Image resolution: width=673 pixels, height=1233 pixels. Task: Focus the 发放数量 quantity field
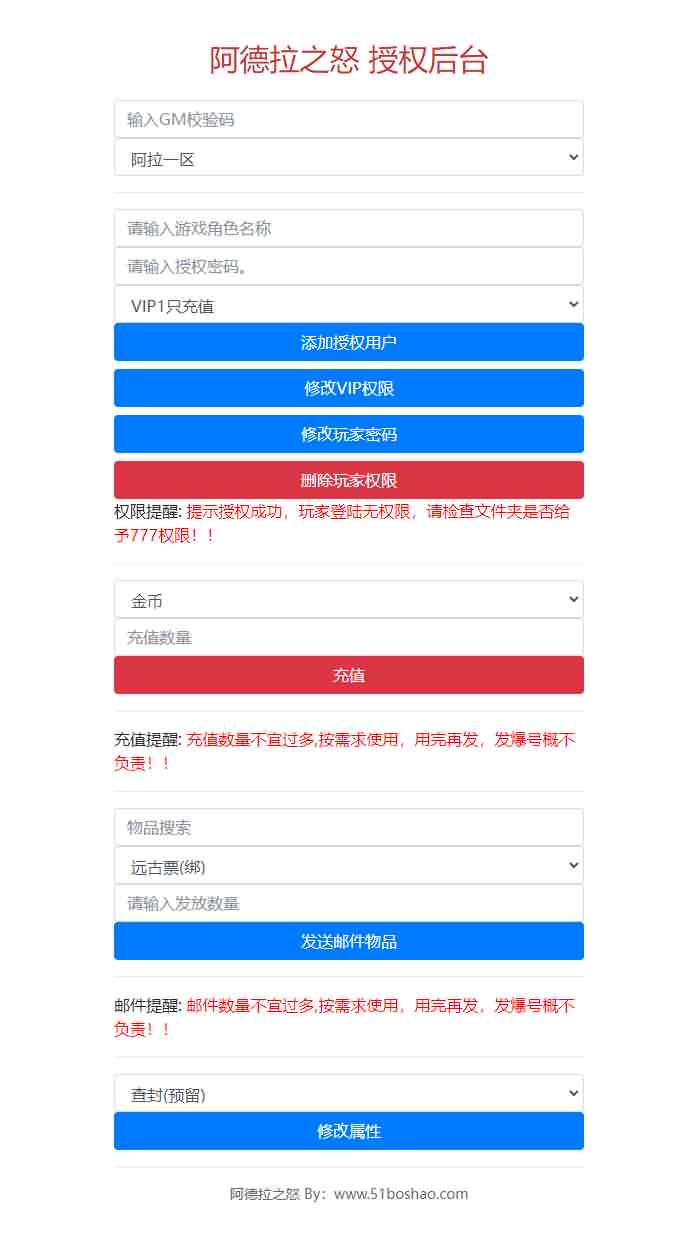pyautogui.click(x=348, y=903)
